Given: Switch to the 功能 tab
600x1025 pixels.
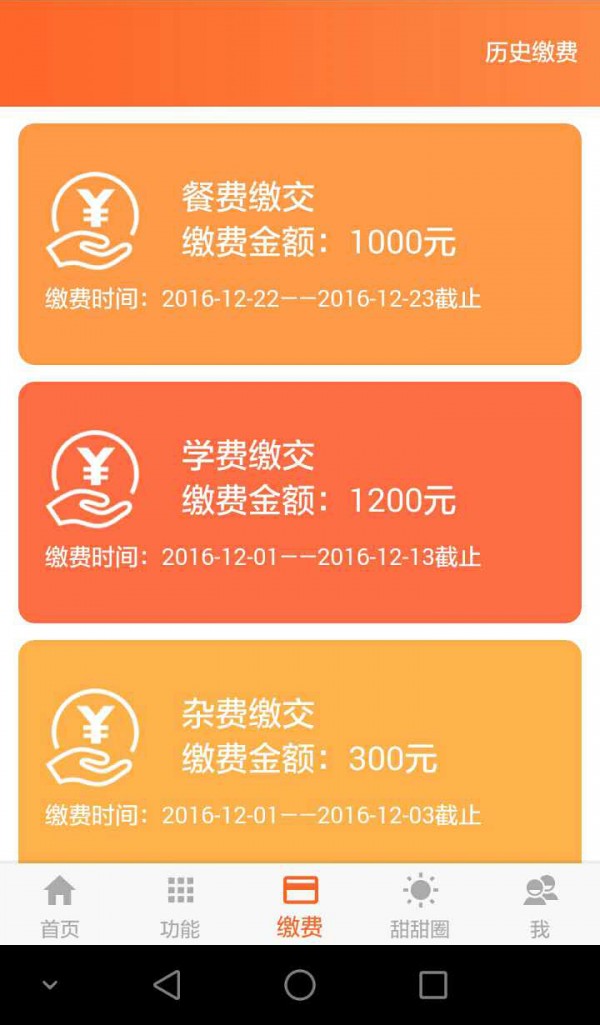Looking at the screenshot, I should 180,905.
